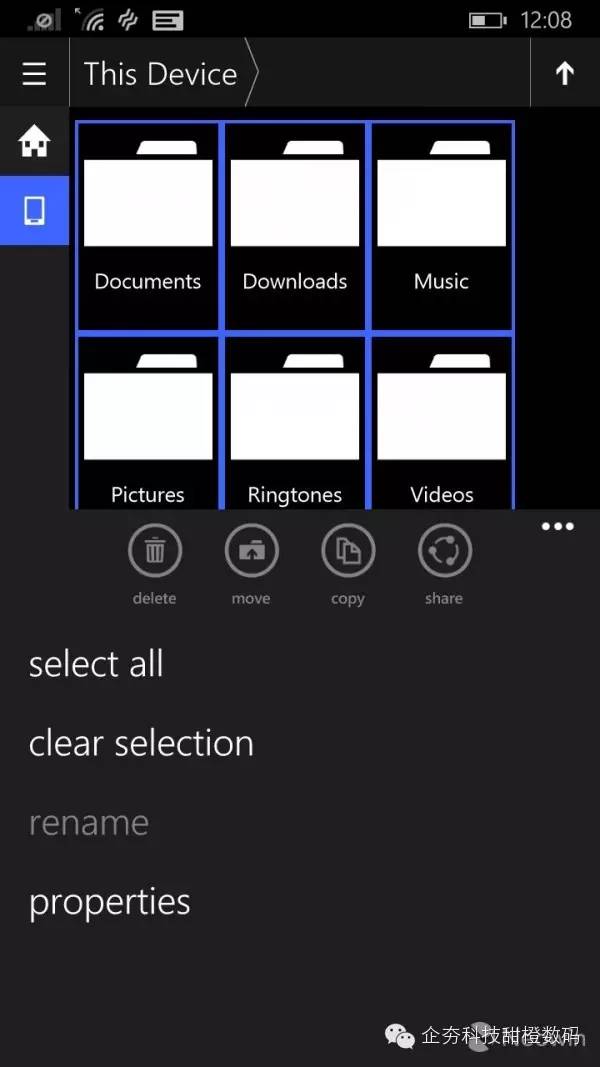Tap the Documents folder

pos(148,226)
